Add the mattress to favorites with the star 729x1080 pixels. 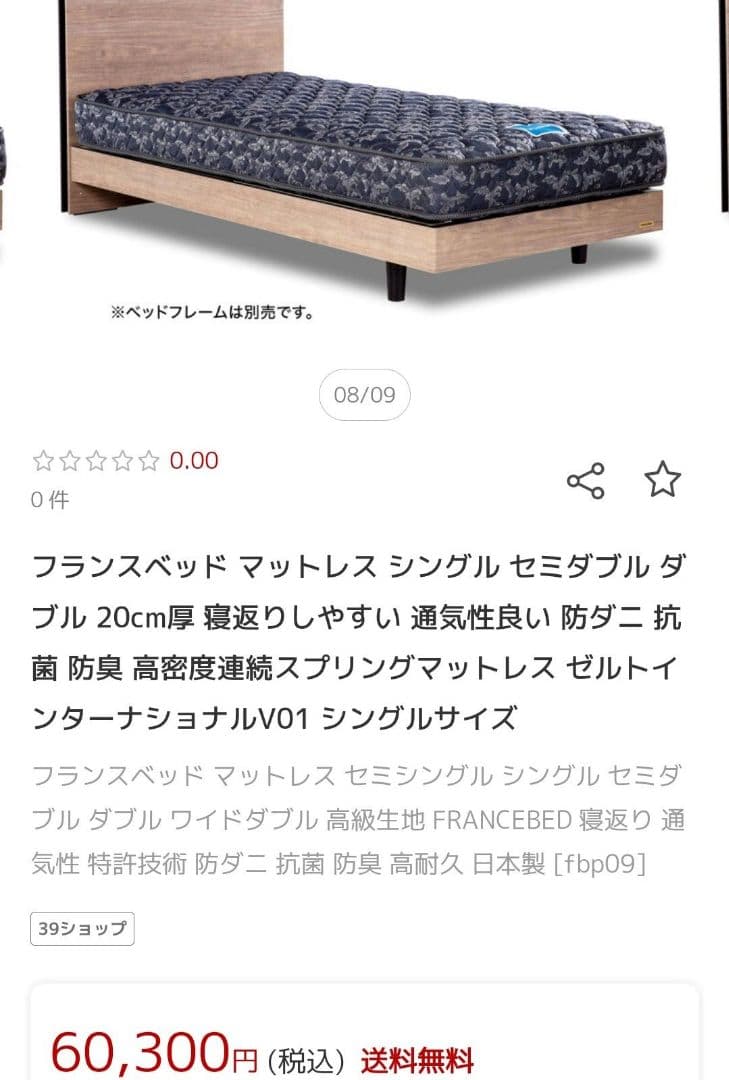662,481
